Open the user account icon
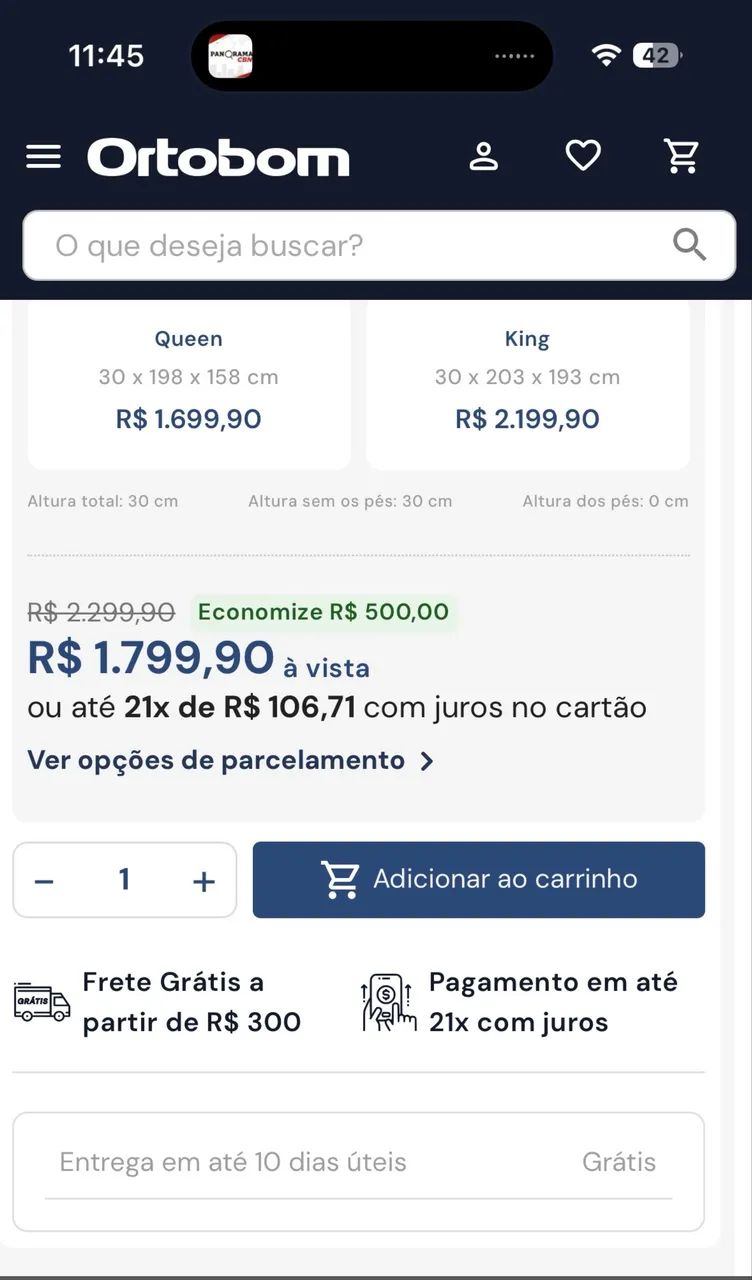Image resolution: width=752 pixels, height=1280 pixels. point(484,156)
